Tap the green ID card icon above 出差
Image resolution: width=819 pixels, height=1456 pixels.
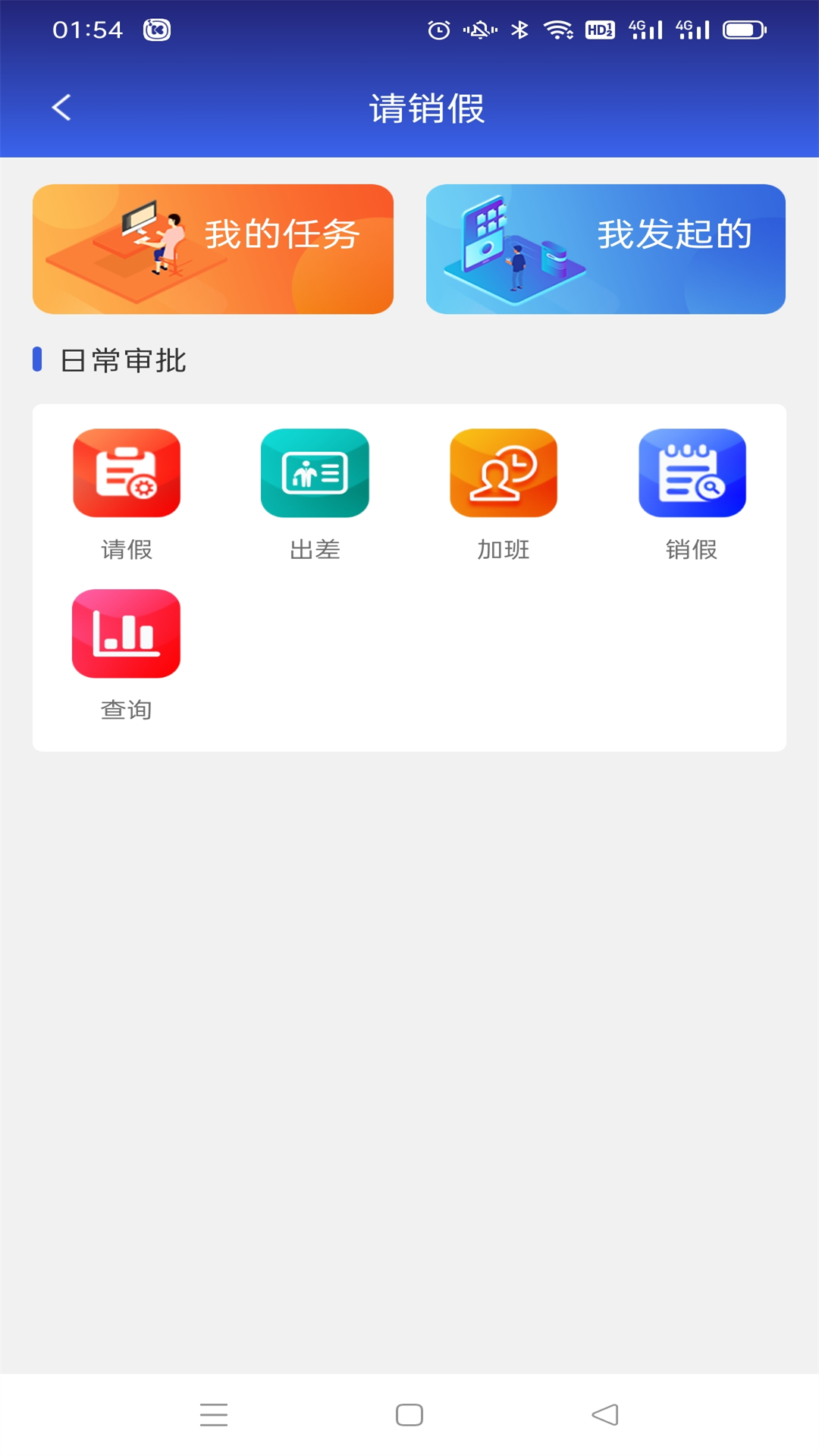click(315, 472)
